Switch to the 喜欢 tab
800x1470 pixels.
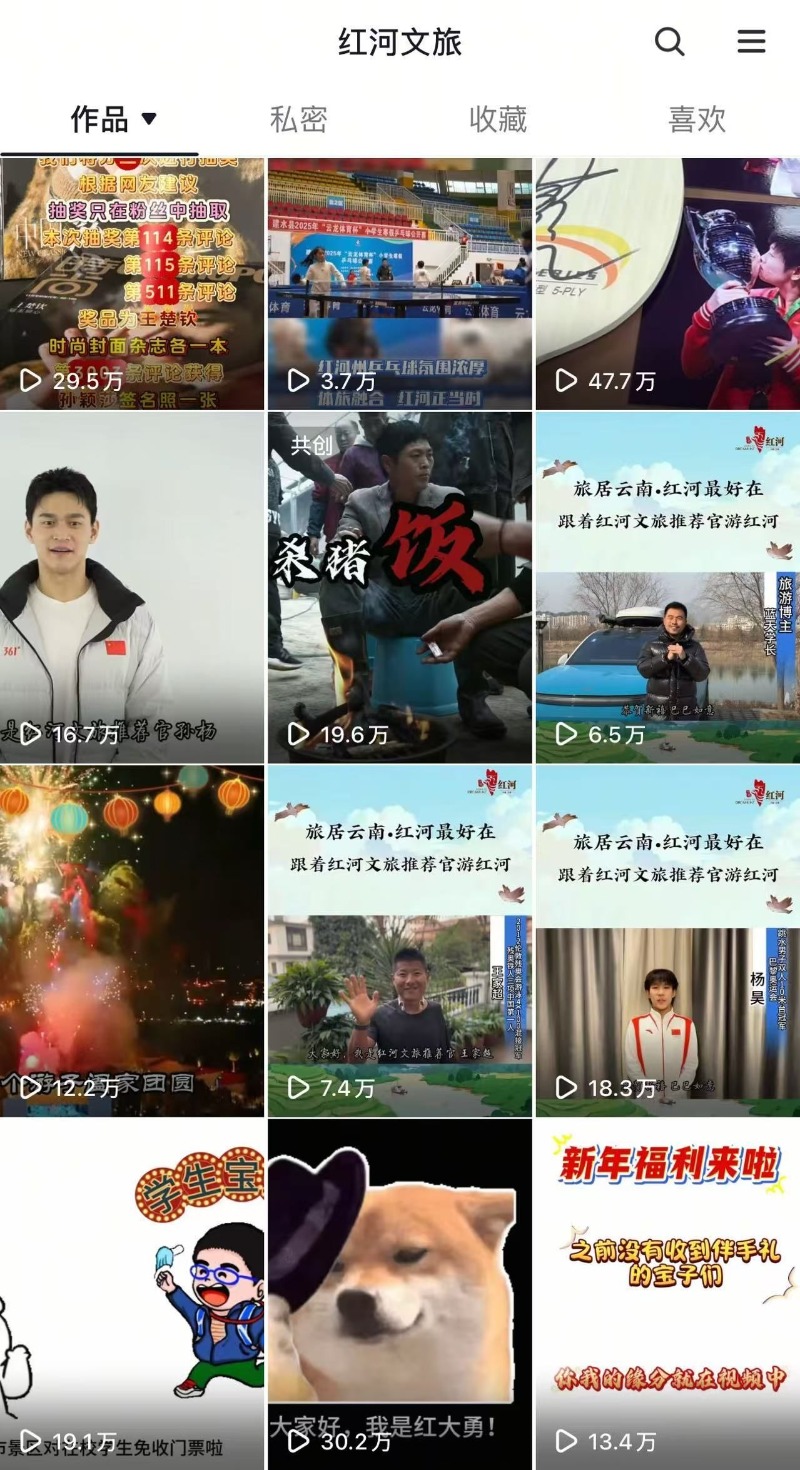pos(696,119)
